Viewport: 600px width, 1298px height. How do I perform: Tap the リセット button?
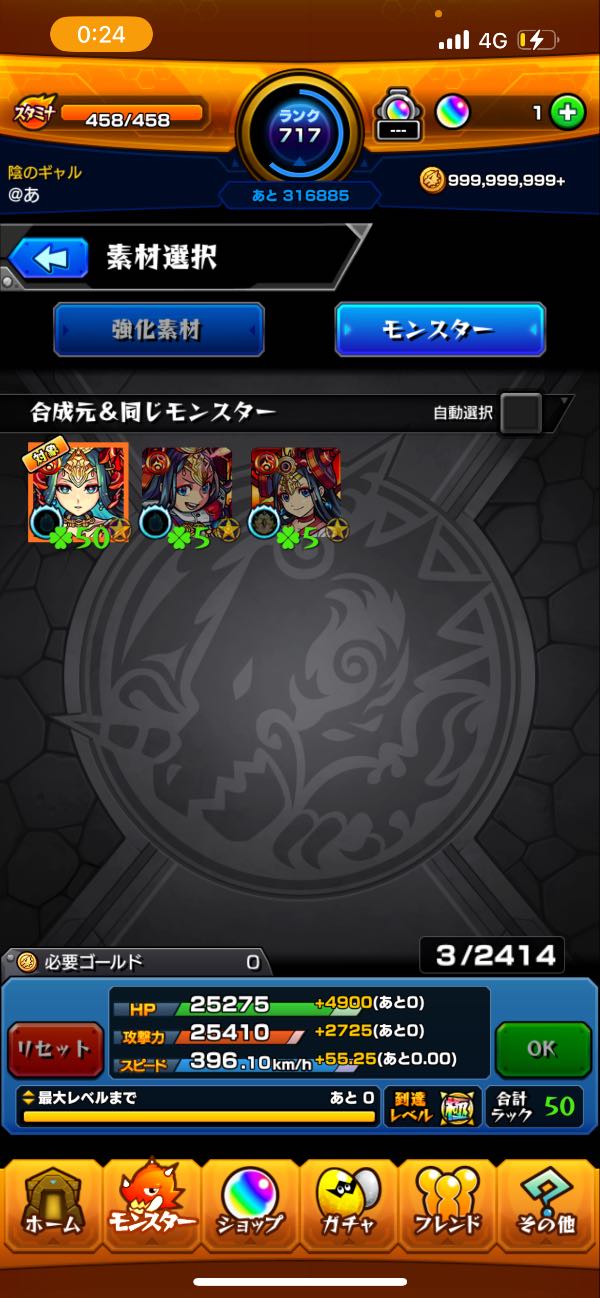click(x=55, y=1050)
